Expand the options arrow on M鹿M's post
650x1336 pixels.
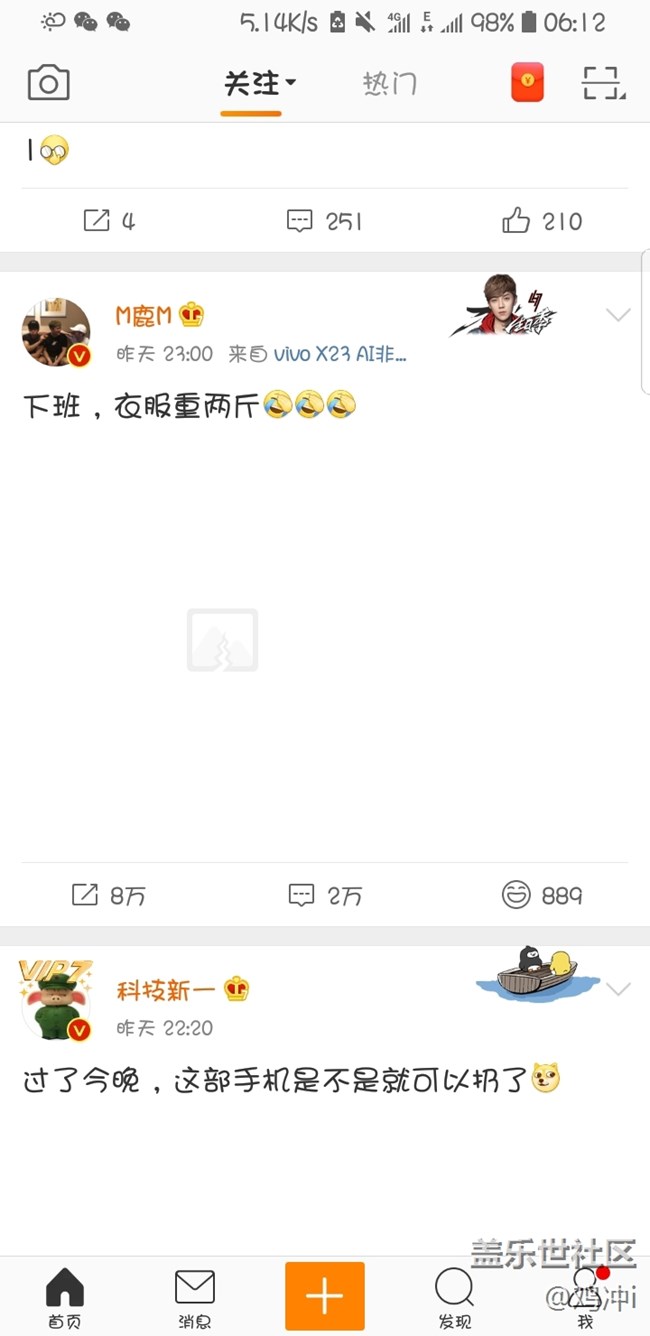click(x=618, y=315)
